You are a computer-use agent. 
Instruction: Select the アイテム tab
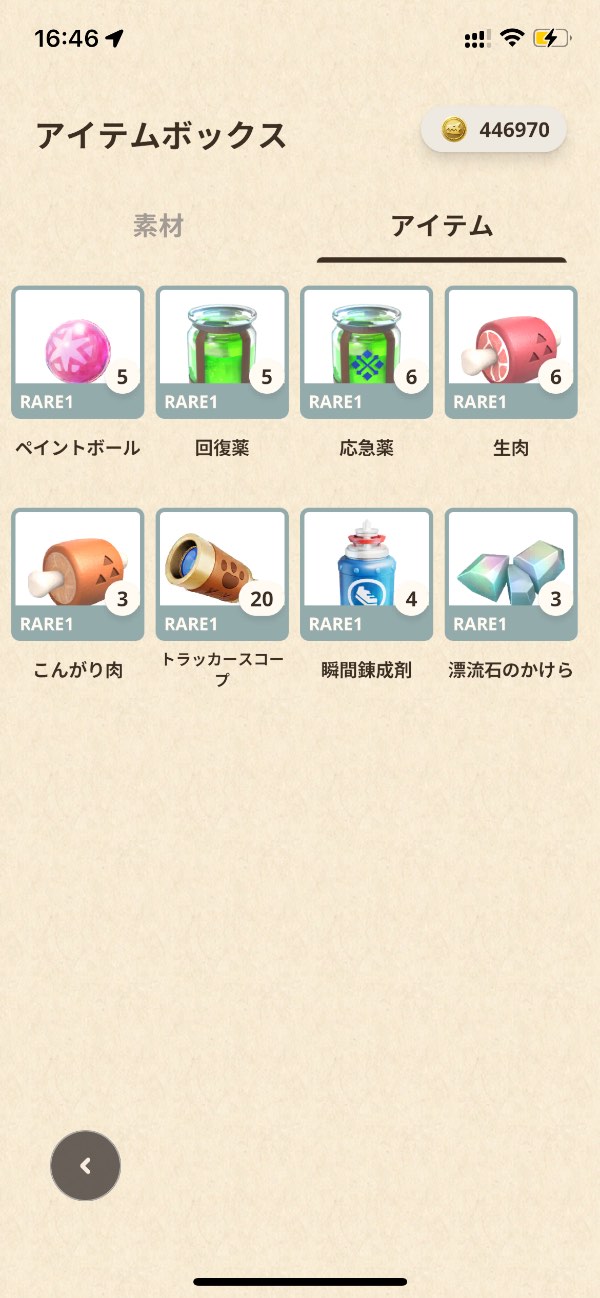[442, 226]
